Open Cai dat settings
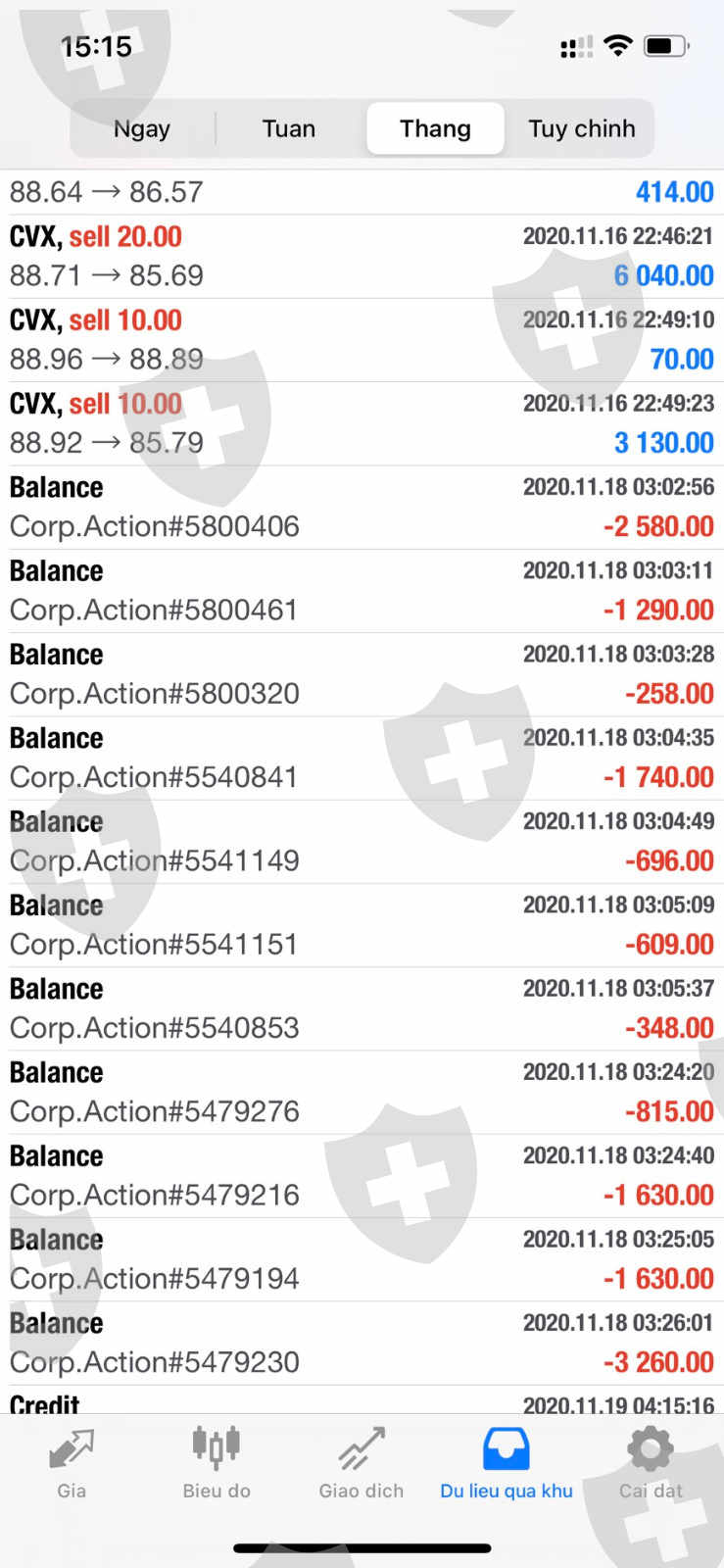Viewport: 724px width, 1568px height. [x=651, y=1463]
